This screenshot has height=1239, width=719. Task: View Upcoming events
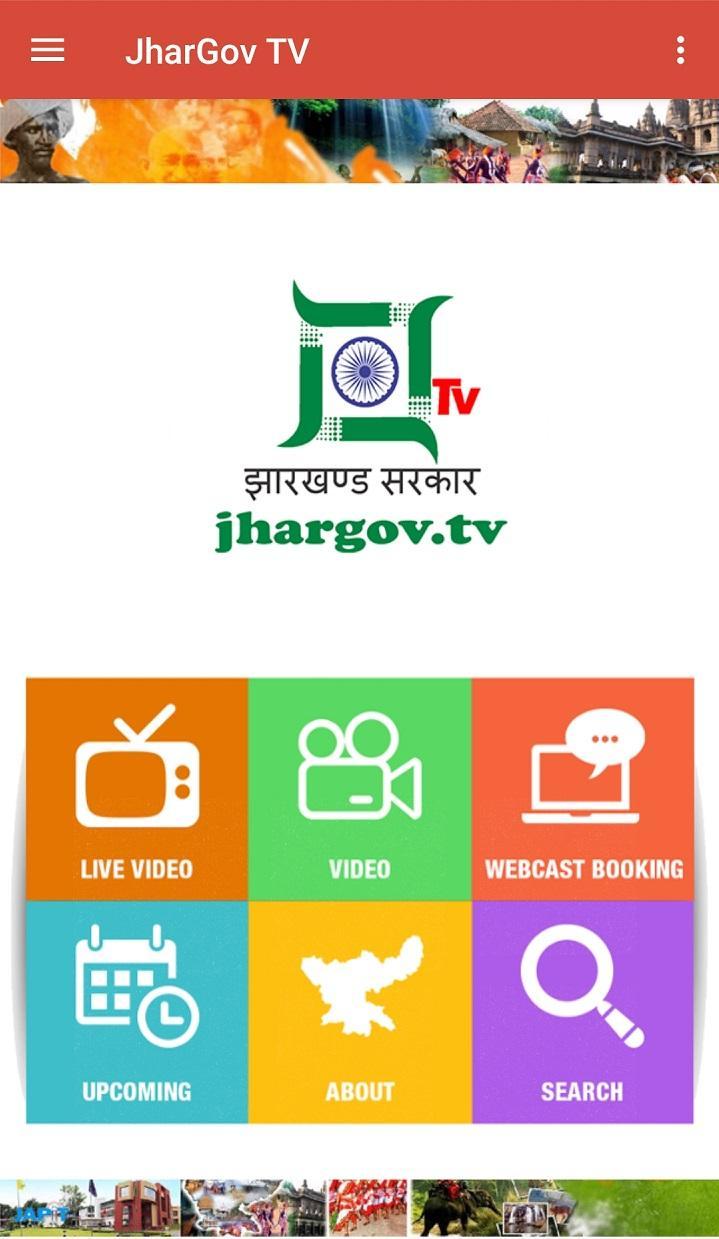coord(137,1012)
